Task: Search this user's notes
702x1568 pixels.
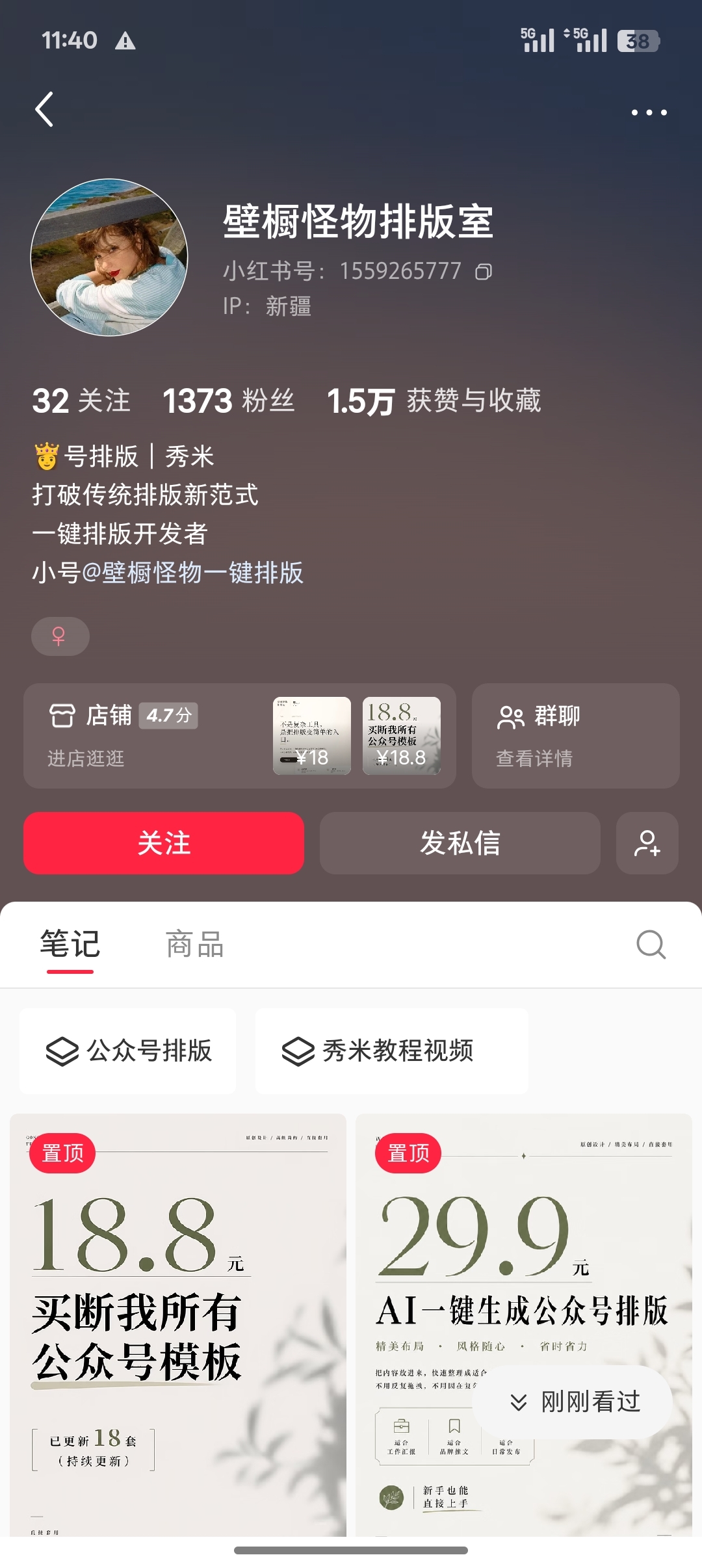Action: 651,945
